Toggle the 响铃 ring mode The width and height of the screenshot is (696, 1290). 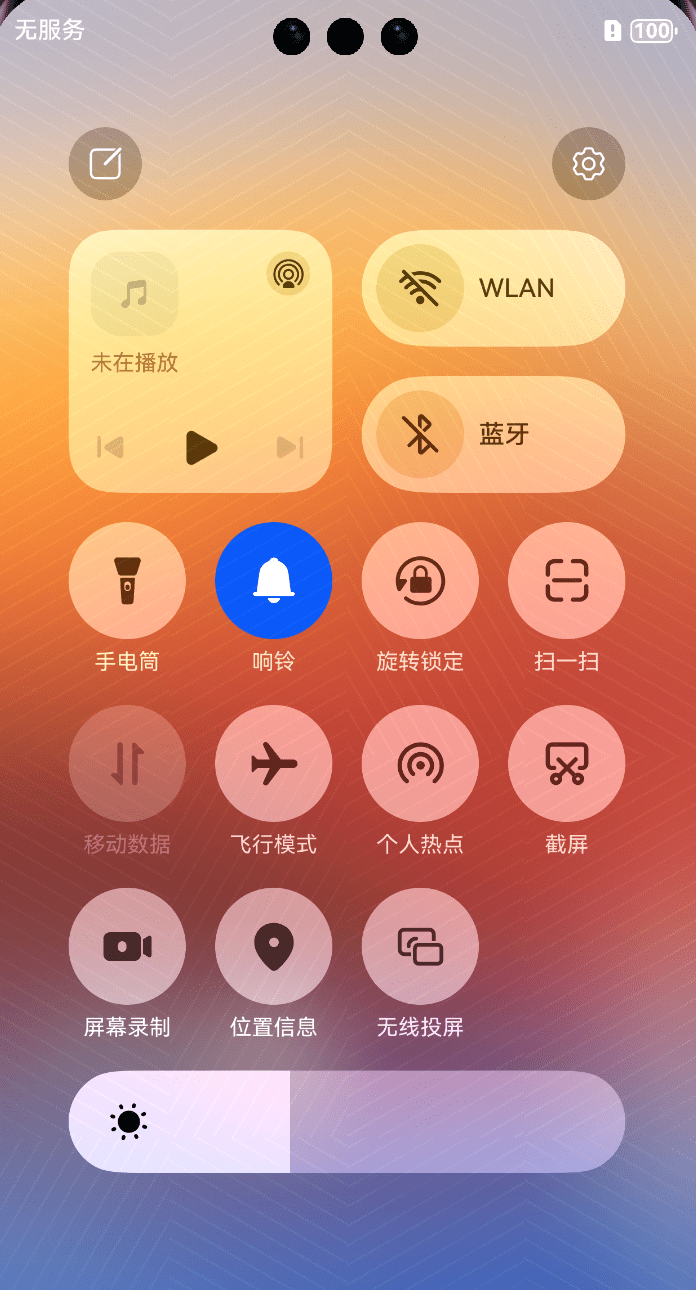tap(273, 581)
